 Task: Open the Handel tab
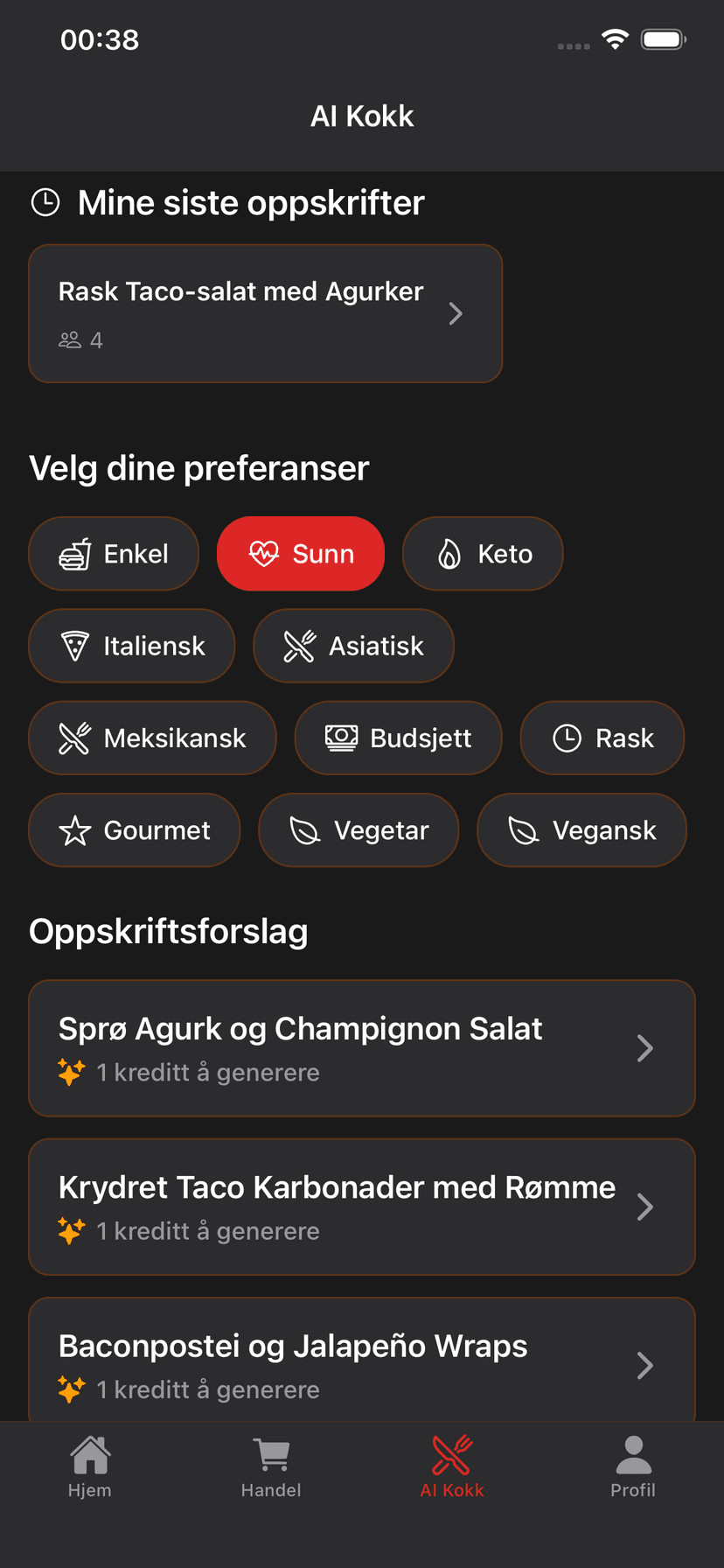click(271, 1465)
